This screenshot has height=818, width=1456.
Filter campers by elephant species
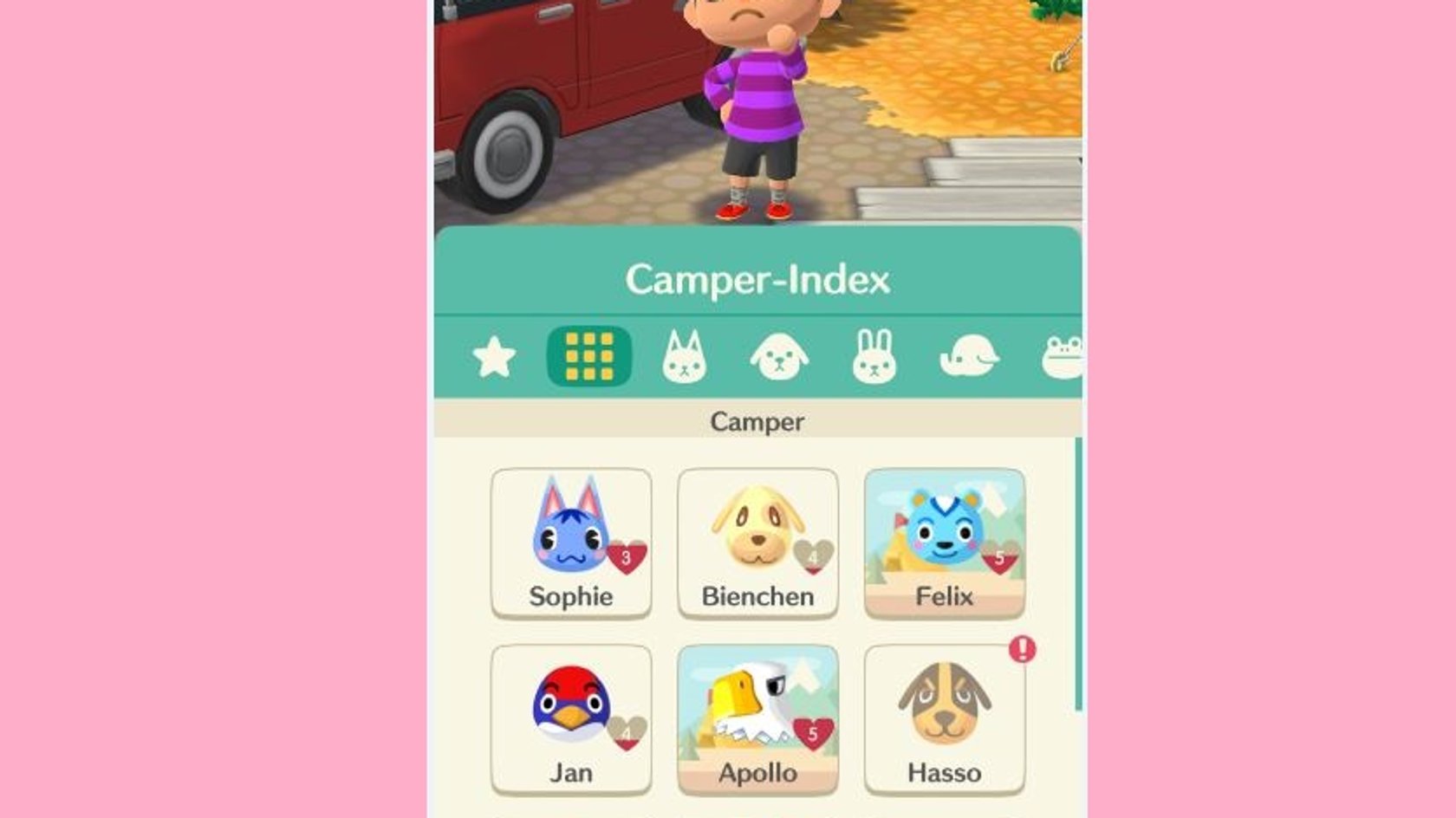tap(969, 357)
